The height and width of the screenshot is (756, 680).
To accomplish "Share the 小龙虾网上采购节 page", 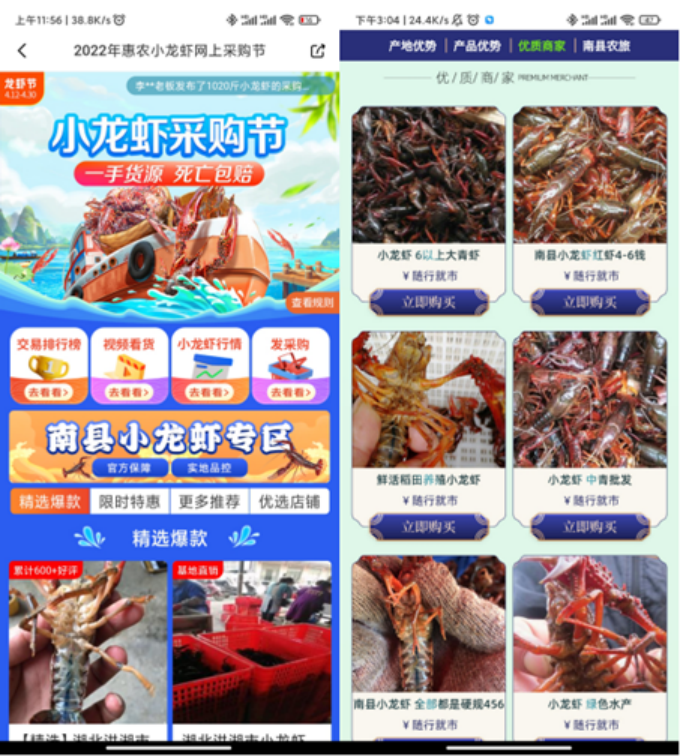I will (x=317, y=51).
